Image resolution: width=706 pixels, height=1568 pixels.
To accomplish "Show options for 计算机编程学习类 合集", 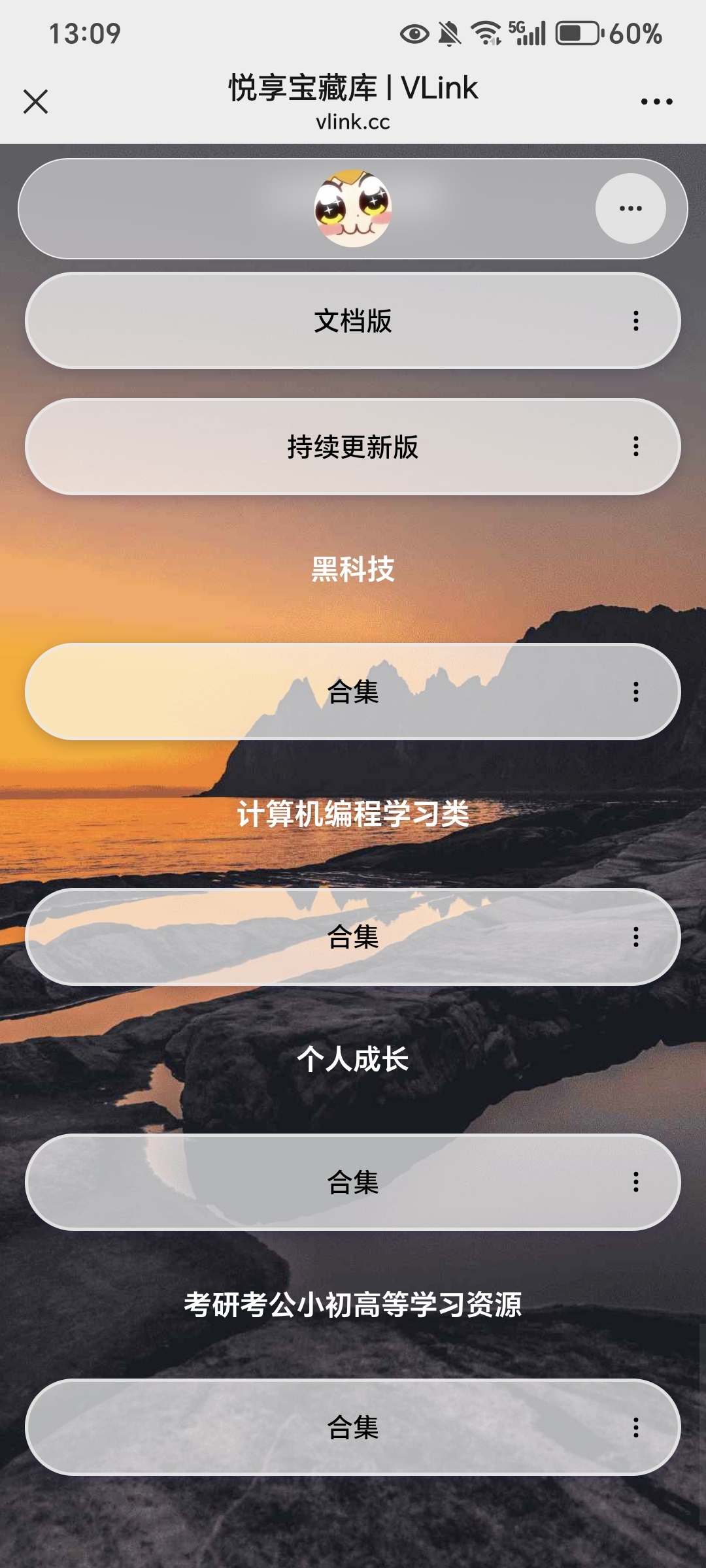I will [635, 937].
